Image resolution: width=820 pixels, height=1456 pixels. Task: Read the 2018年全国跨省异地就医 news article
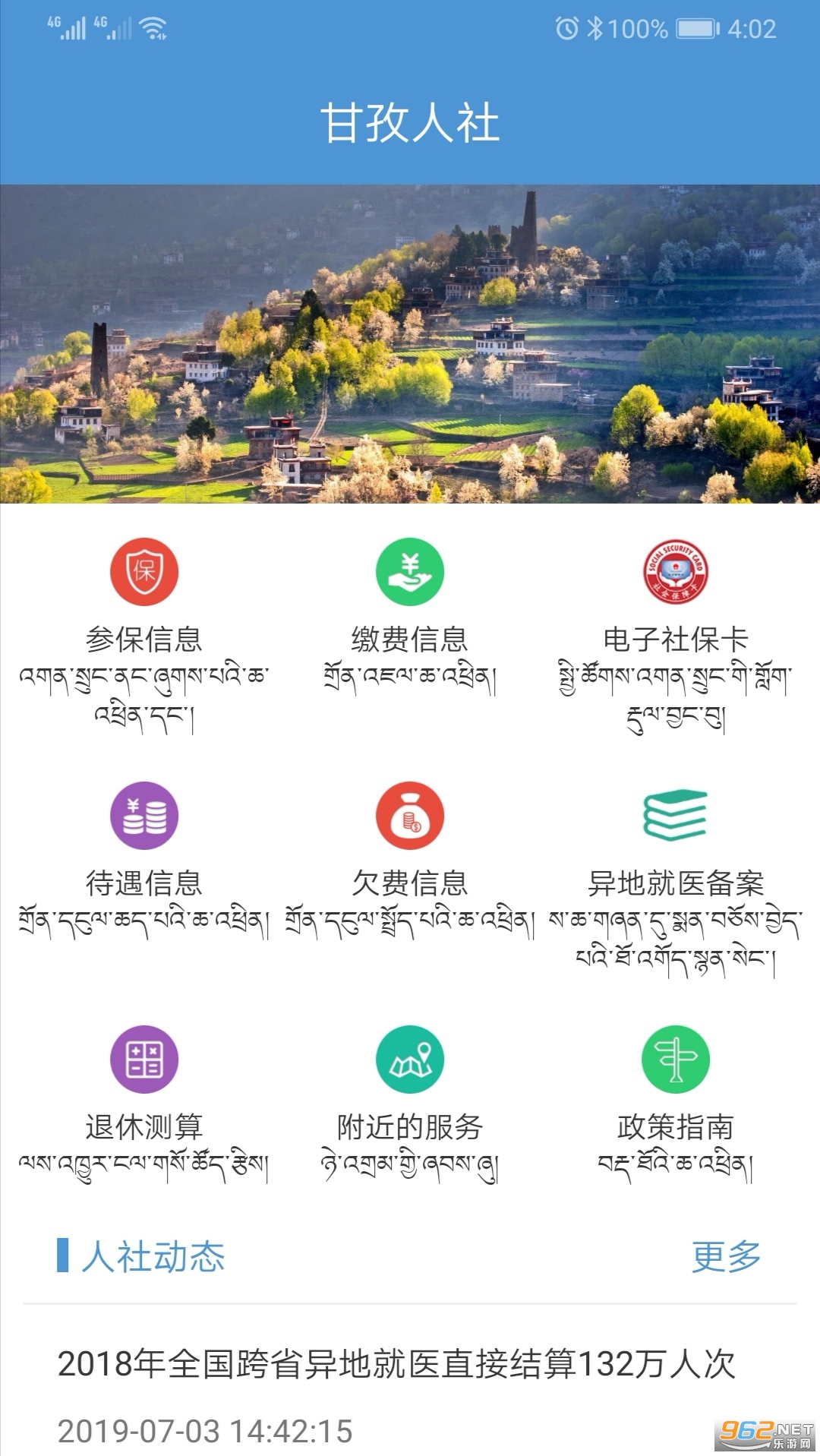[396, 1364]
